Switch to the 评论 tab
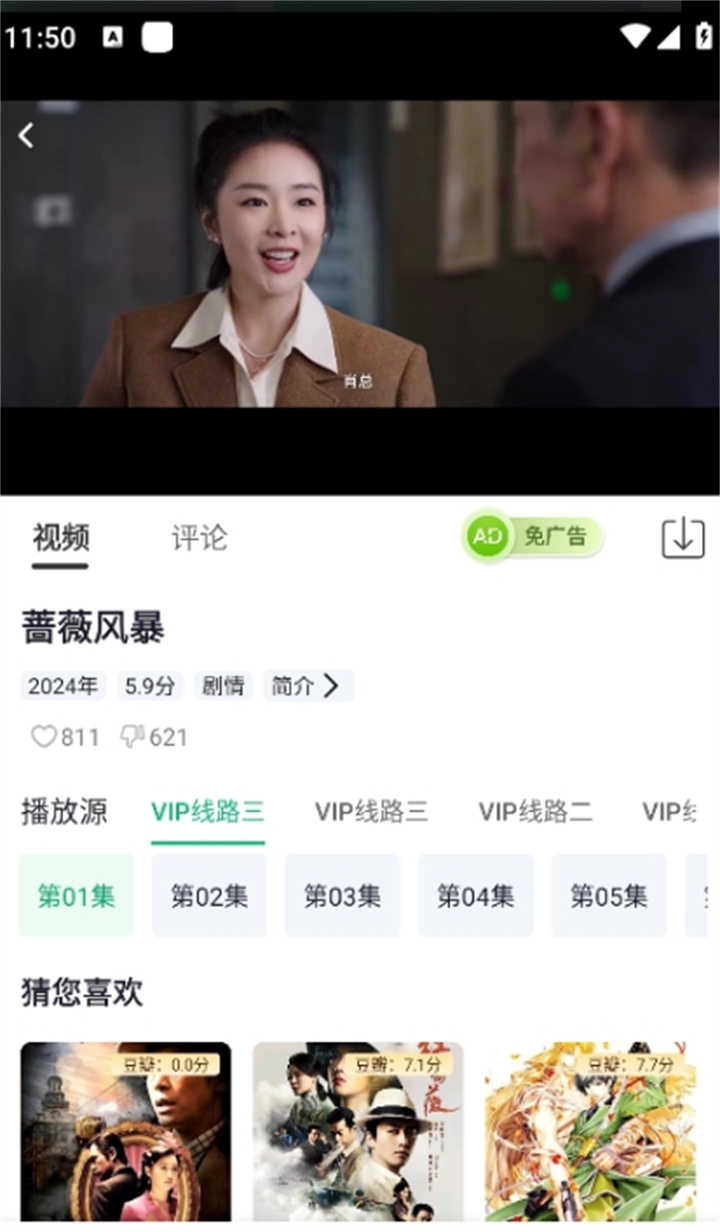 click(199, 538)
